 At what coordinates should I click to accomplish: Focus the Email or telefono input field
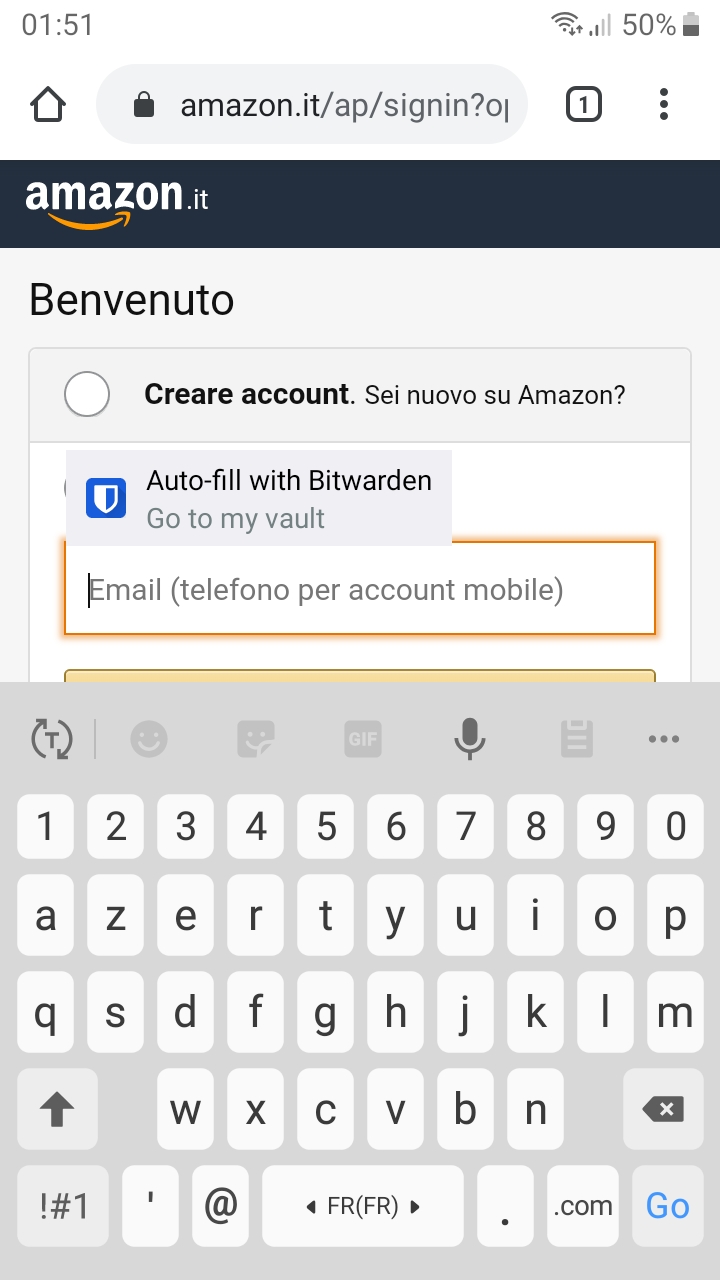pos(360,589)
